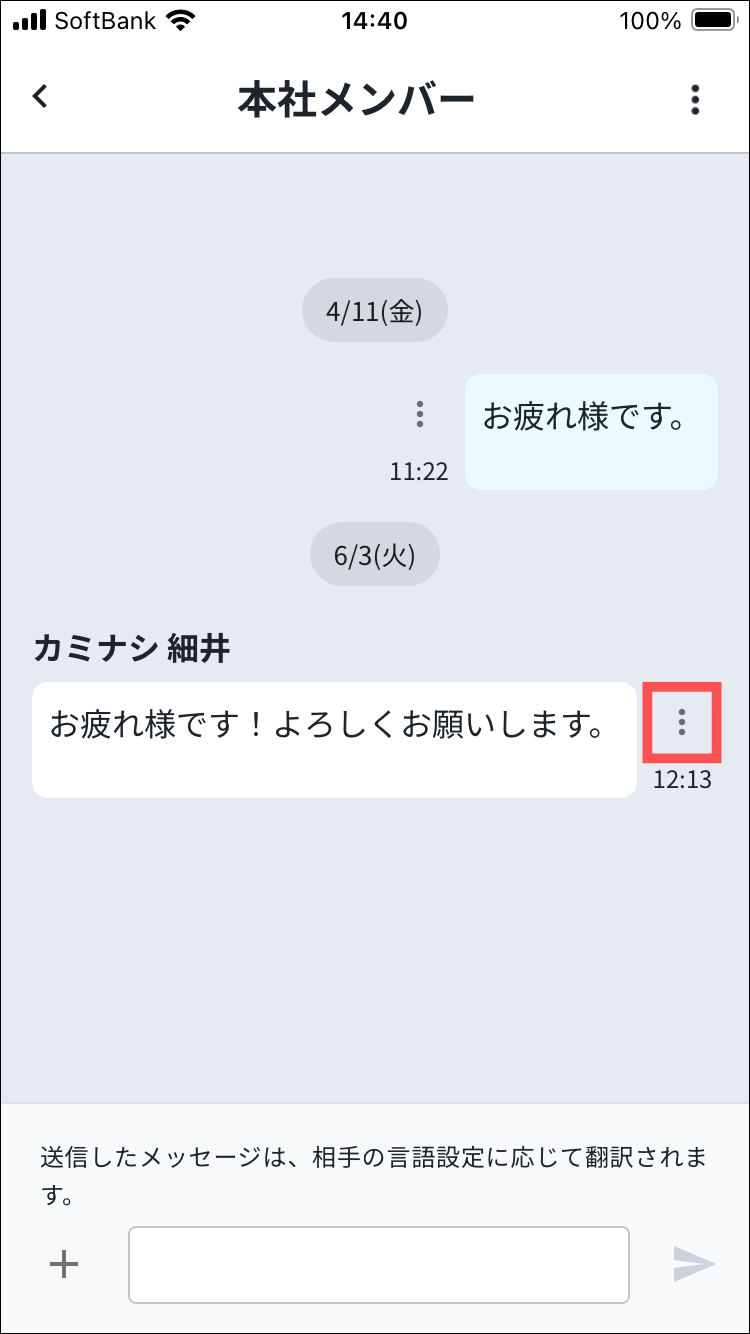
Task: Open options for カミナシ 細井's 12:13 message
Action: [682, 722]
